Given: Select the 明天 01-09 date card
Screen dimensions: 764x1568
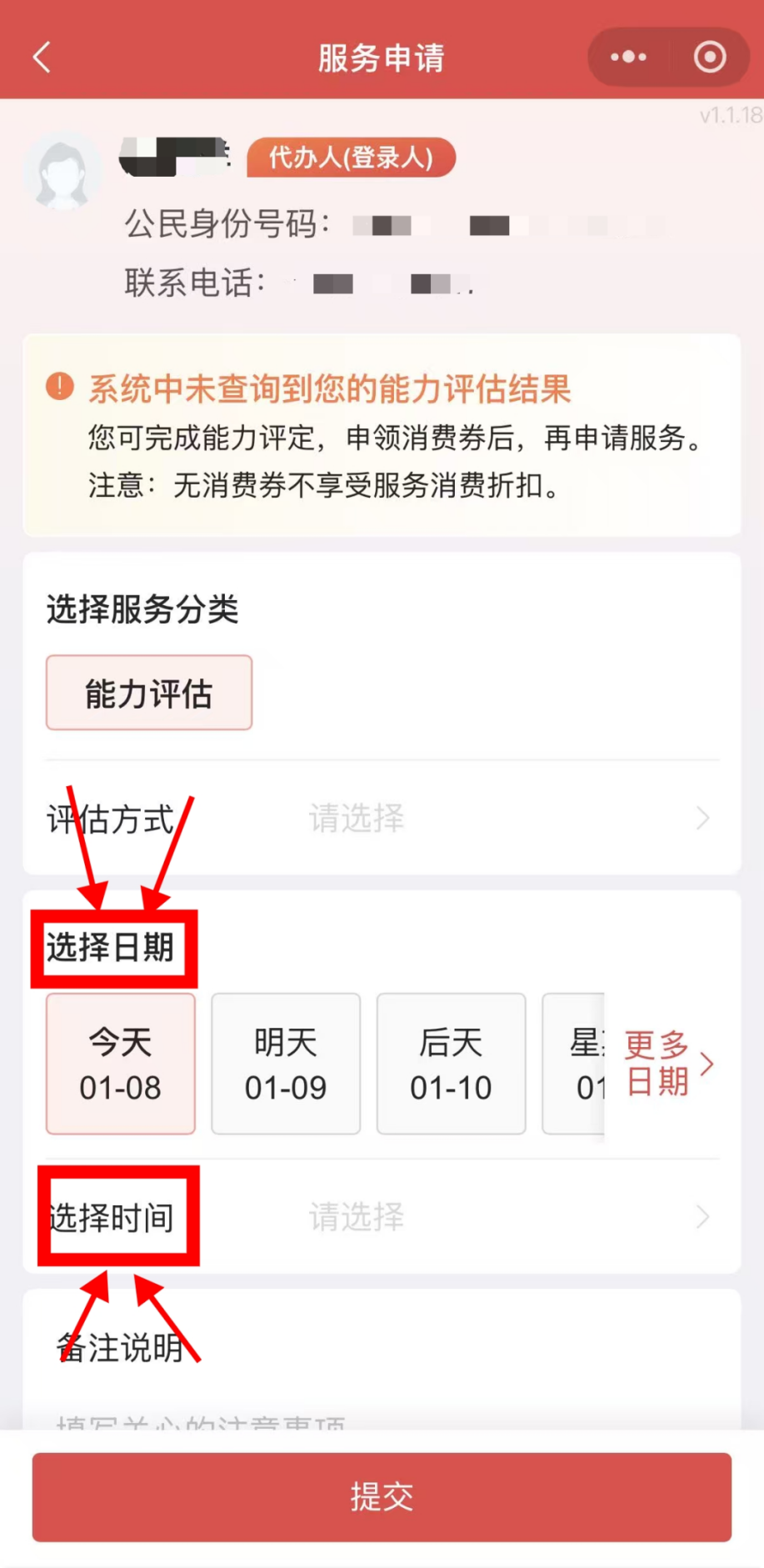Looking at the screenshot, I should click(285, 1065).
